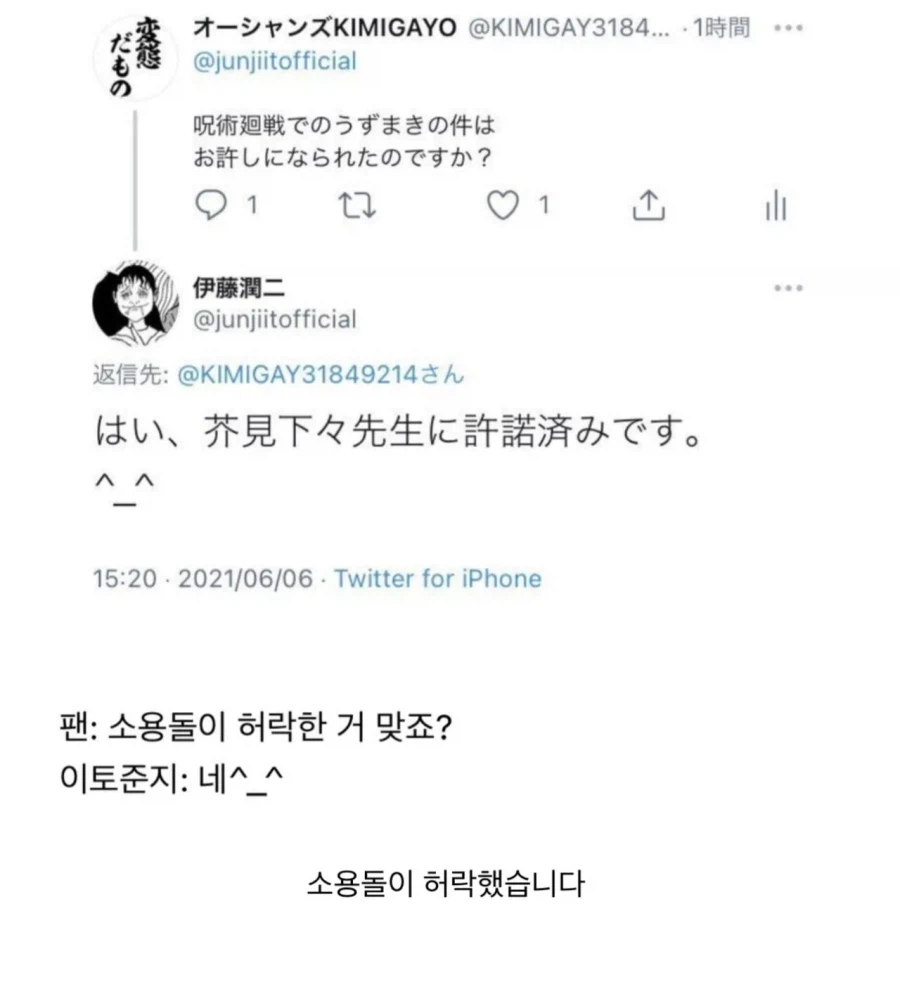
Task: Open the Twitter for iPhone source link
Action: pos(440,578)
